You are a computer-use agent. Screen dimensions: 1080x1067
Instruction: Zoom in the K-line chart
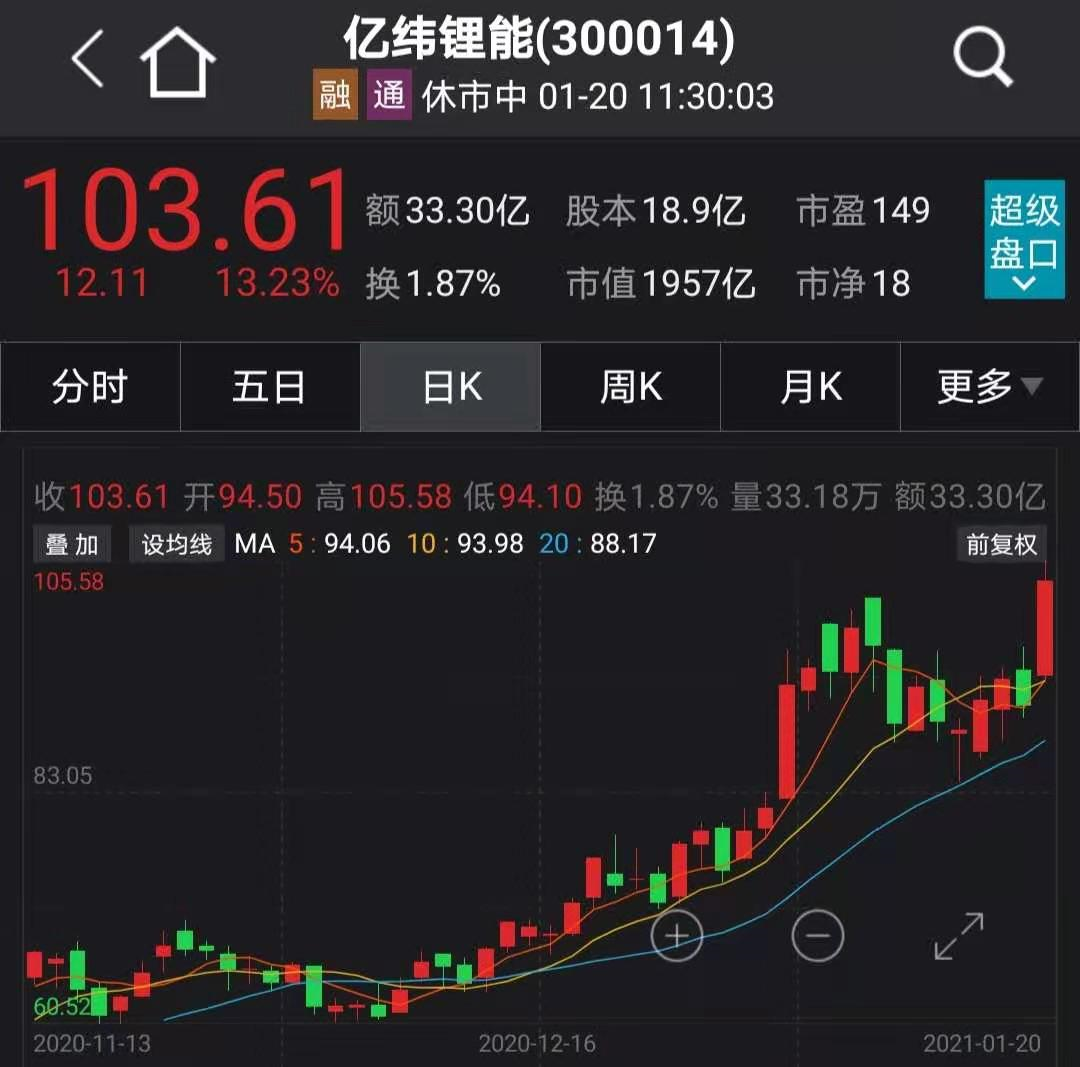tap(676, 935)
